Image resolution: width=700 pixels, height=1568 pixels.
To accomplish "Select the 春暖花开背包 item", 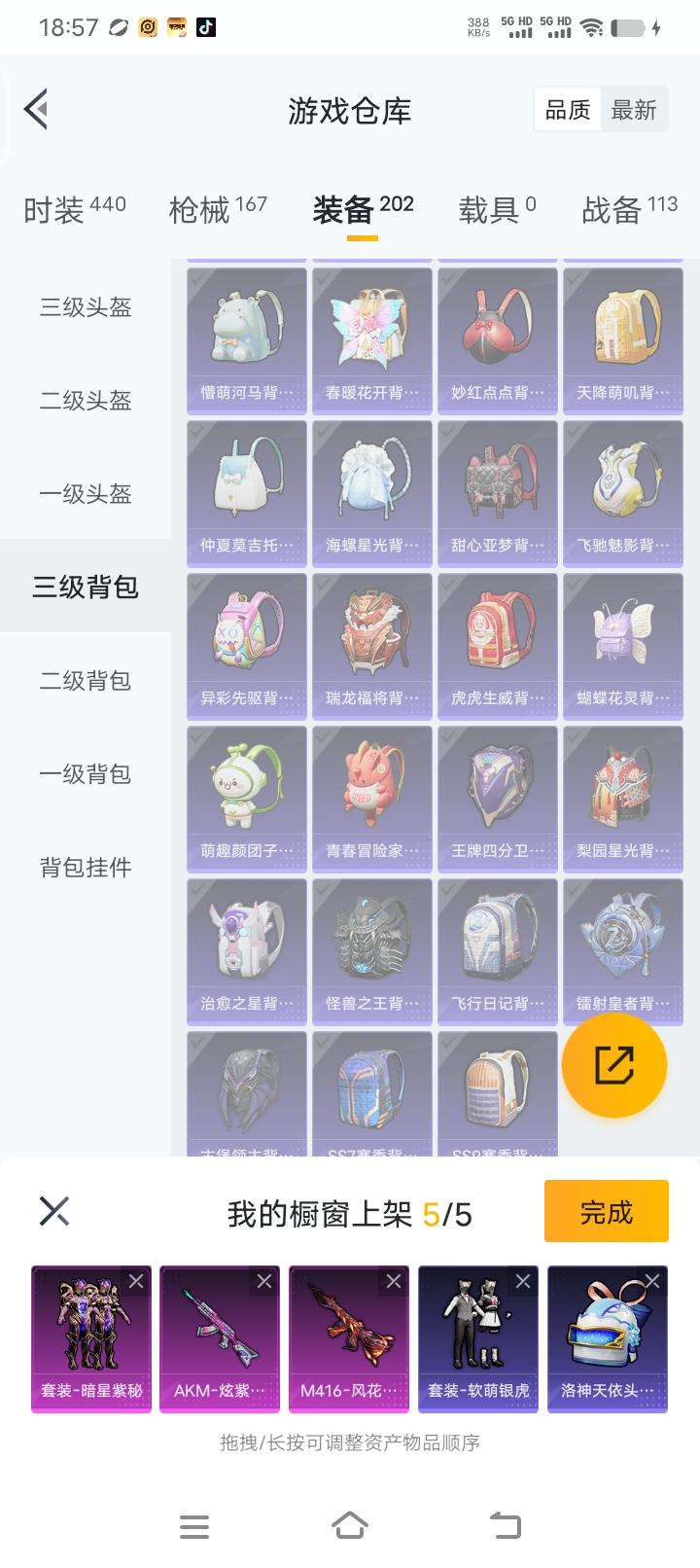I will point(371,336).
